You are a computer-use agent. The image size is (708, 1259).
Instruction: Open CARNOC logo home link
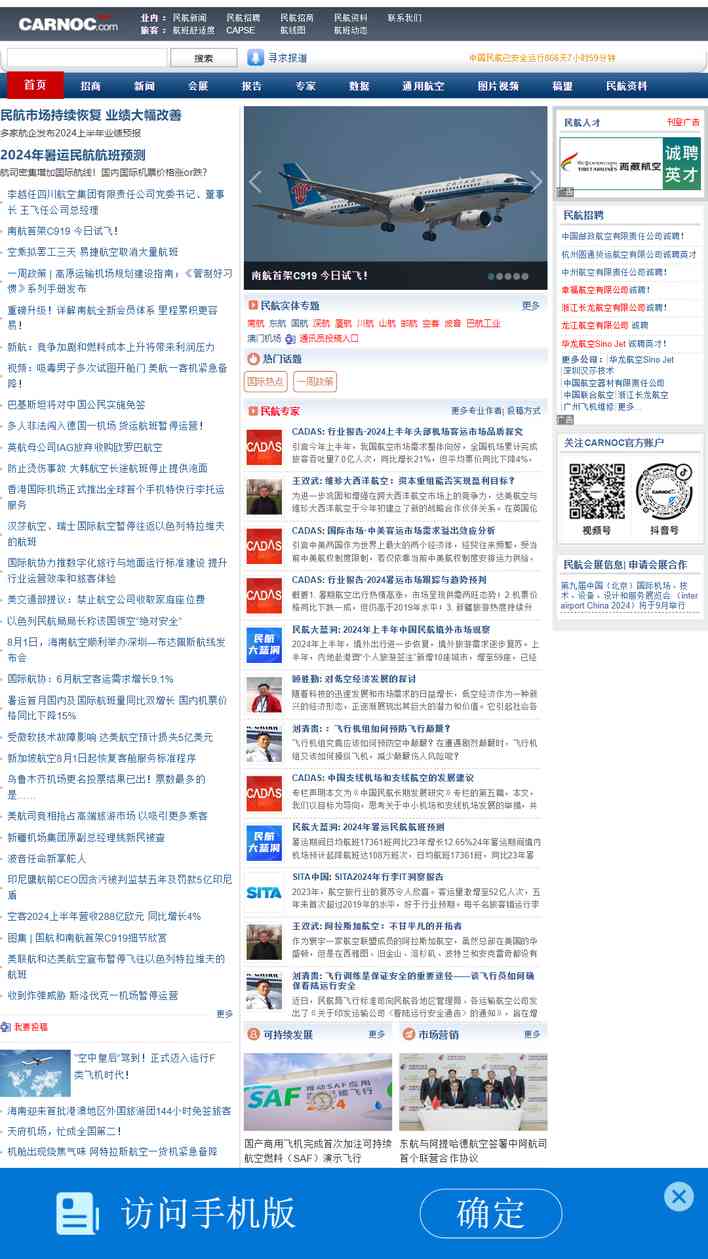click(x=68, y=24)
